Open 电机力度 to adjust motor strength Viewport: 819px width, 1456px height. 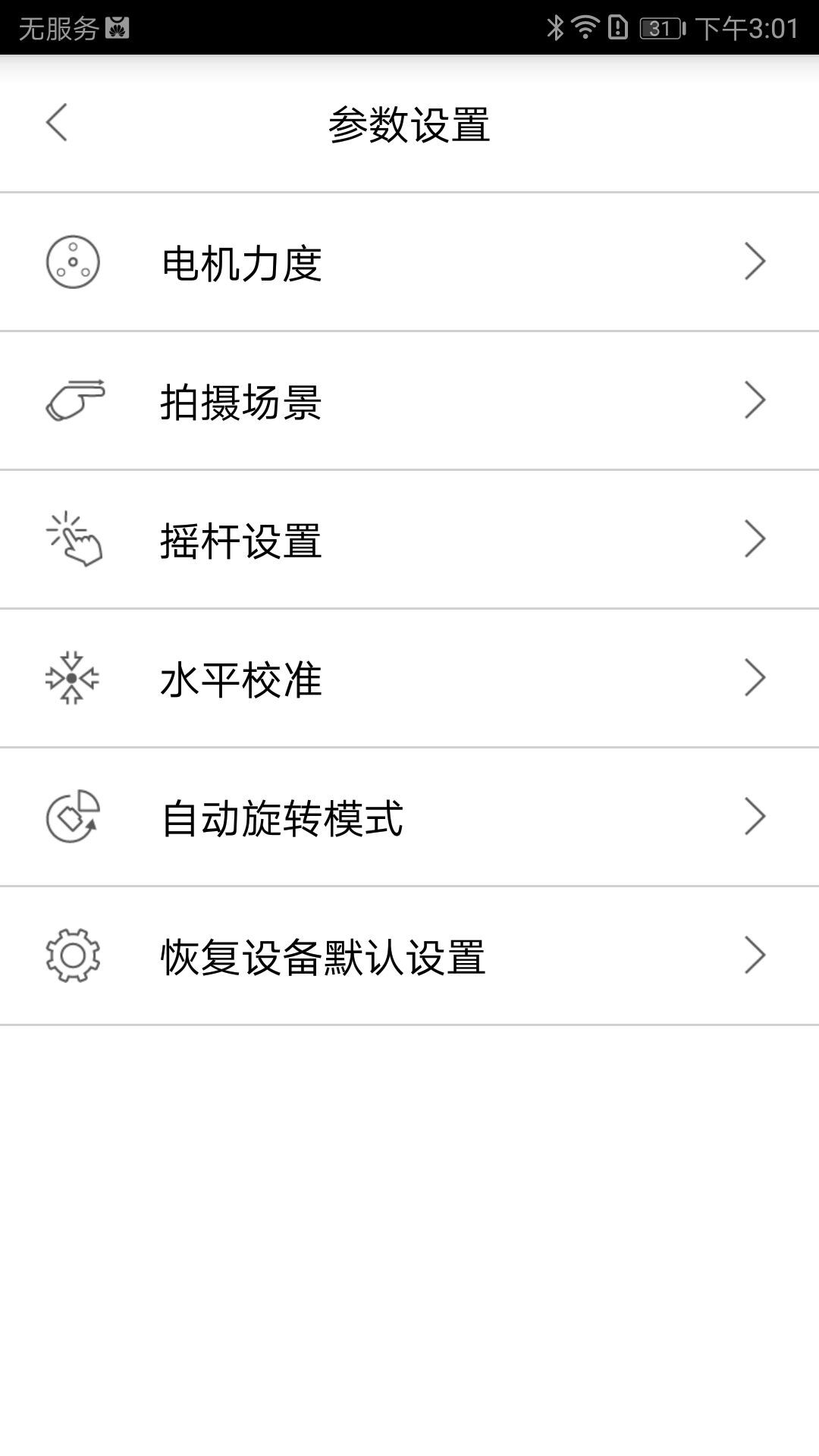click(409, 262)
